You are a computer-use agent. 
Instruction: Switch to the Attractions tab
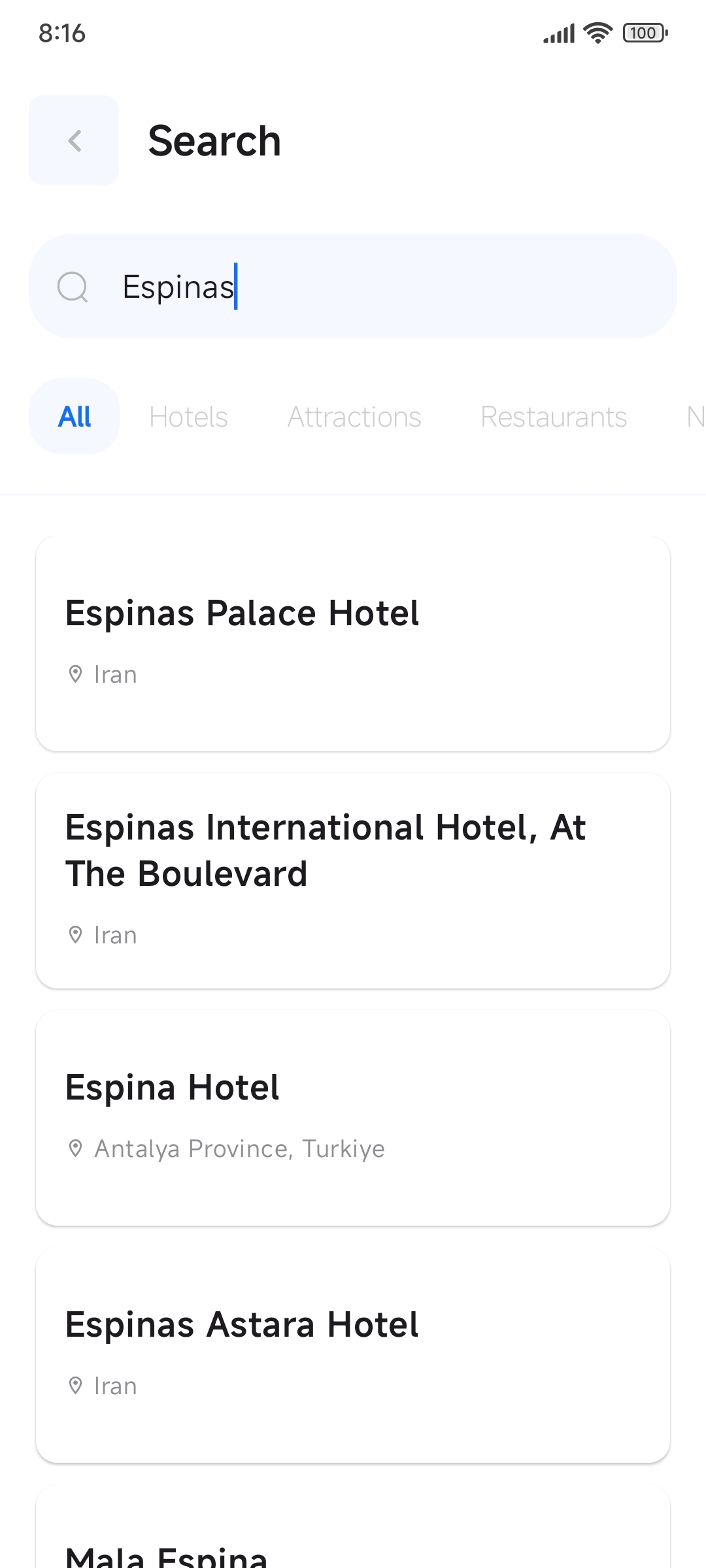[x=354, y=417]
